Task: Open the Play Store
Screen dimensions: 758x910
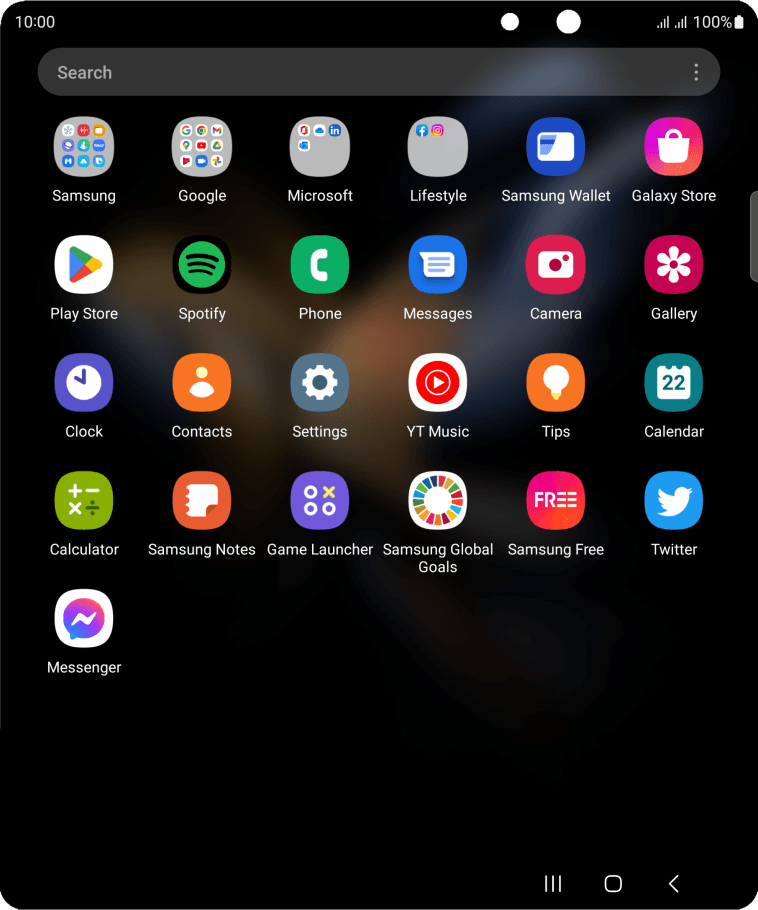Action: (x=84, y=265)
